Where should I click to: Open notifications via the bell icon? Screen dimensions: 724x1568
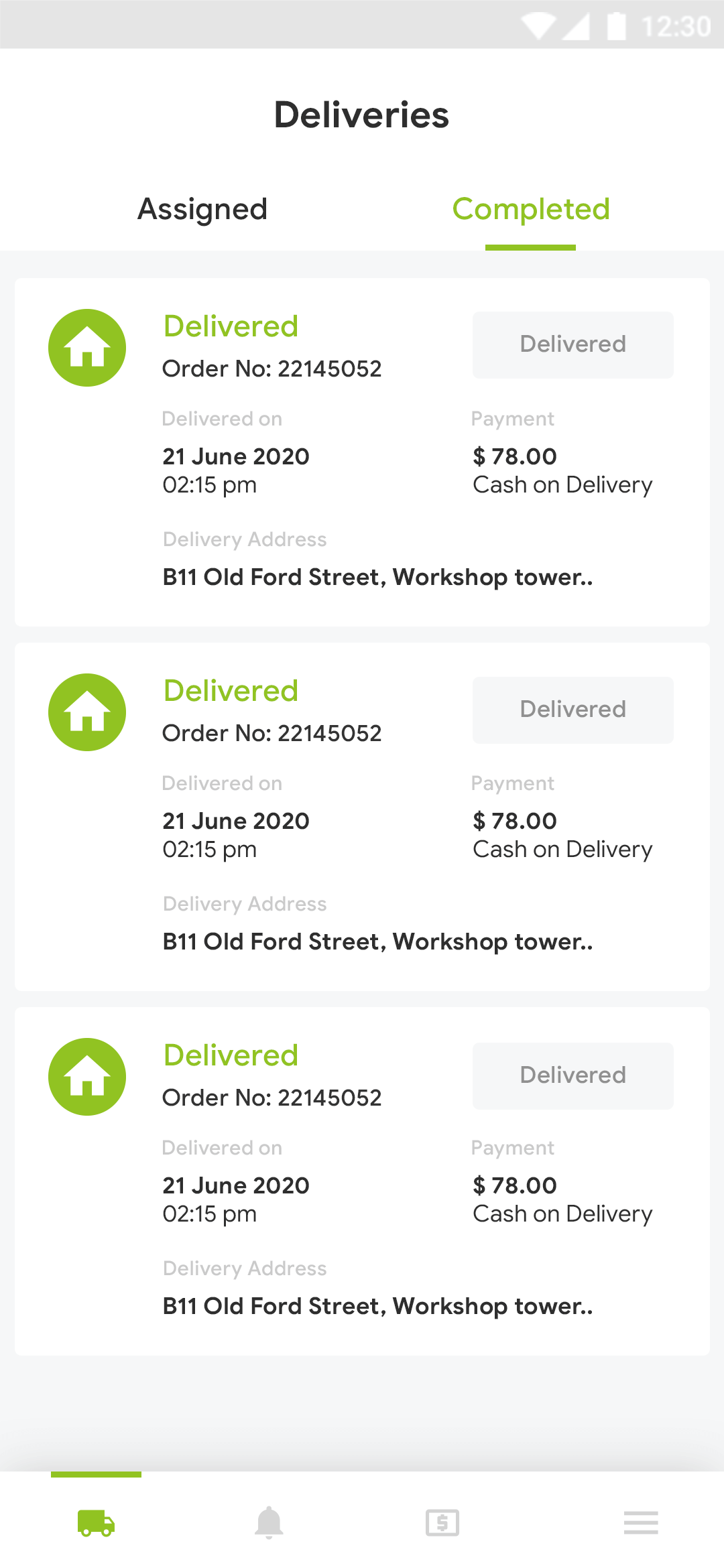(x=268, y=1523)
